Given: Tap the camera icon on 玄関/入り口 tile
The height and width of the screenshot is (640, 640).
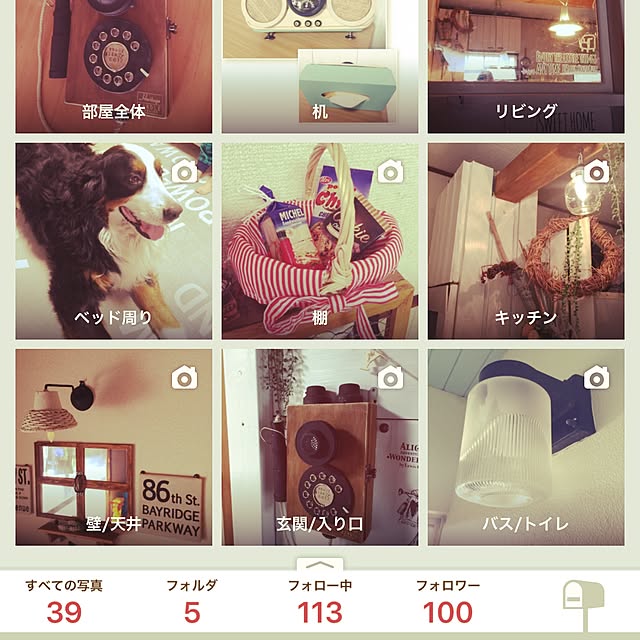Looking at the screenshot, I should tap(390, 377).
